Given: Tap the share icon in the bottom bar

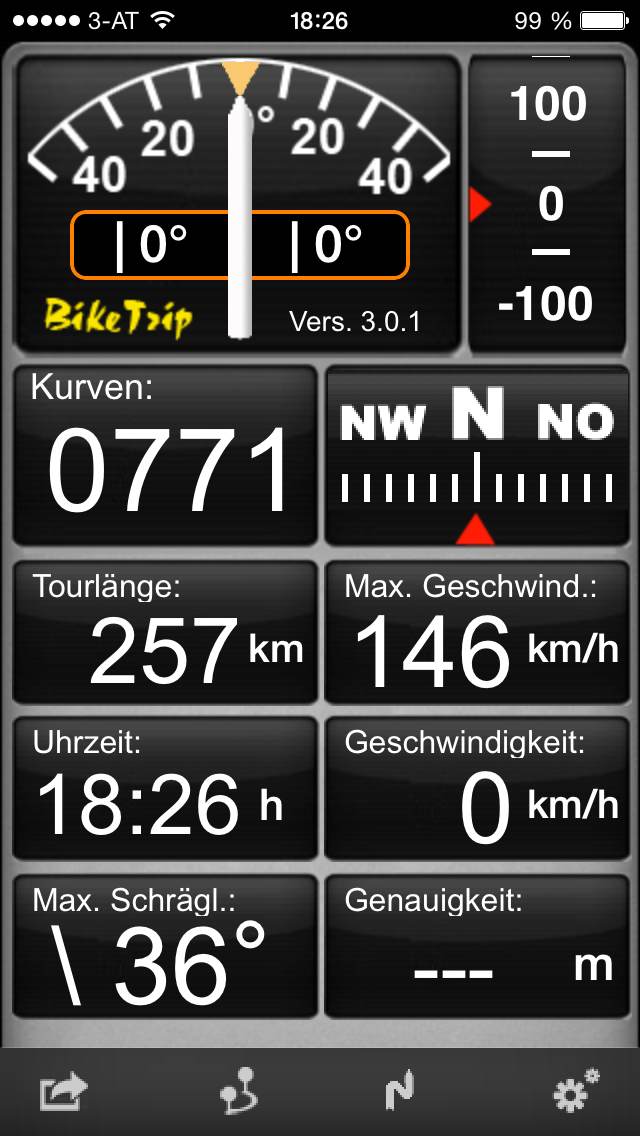Looking at the screenshot, I should pyautogui.click(x=63, y=1092).
